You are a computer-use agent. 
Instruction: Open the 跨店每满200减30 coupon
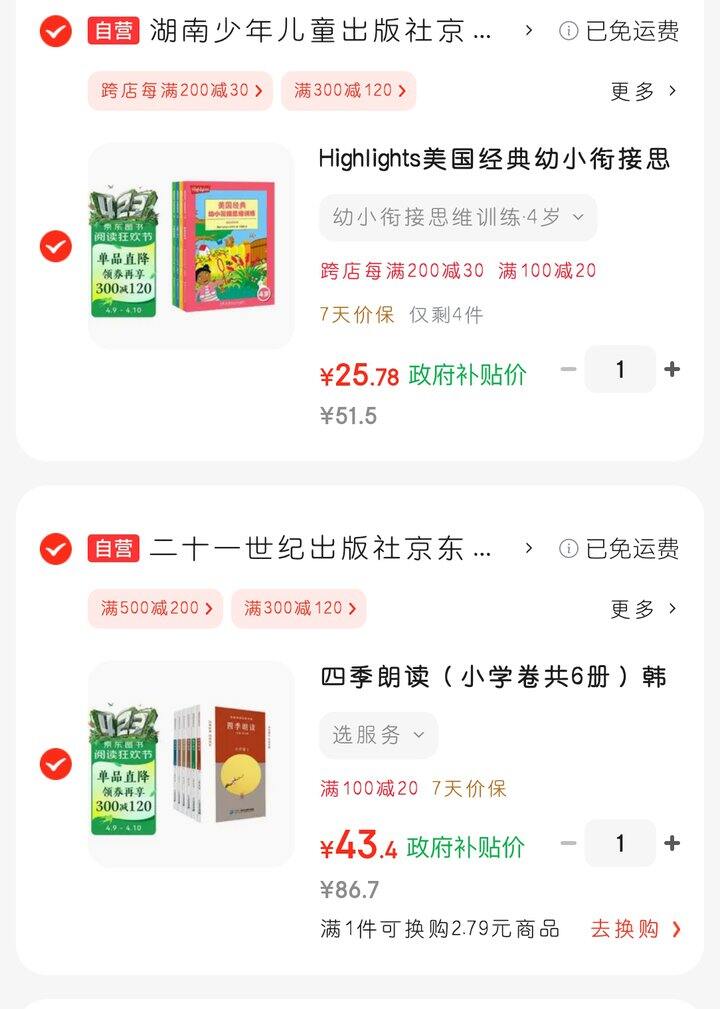[x=180, y=91]
